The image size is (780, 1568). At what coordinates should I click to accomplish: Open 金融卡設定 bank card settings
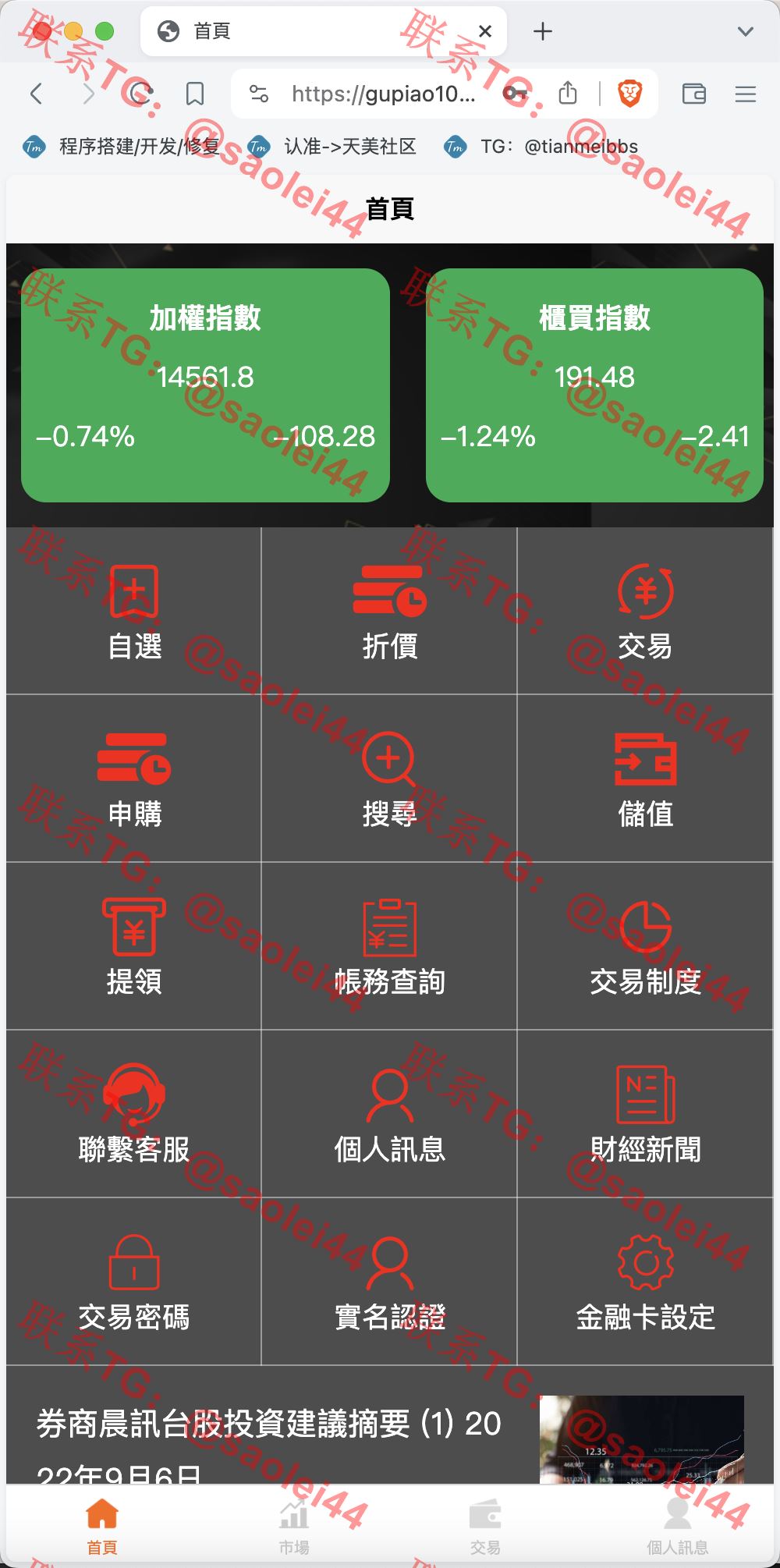[645, 1282]
